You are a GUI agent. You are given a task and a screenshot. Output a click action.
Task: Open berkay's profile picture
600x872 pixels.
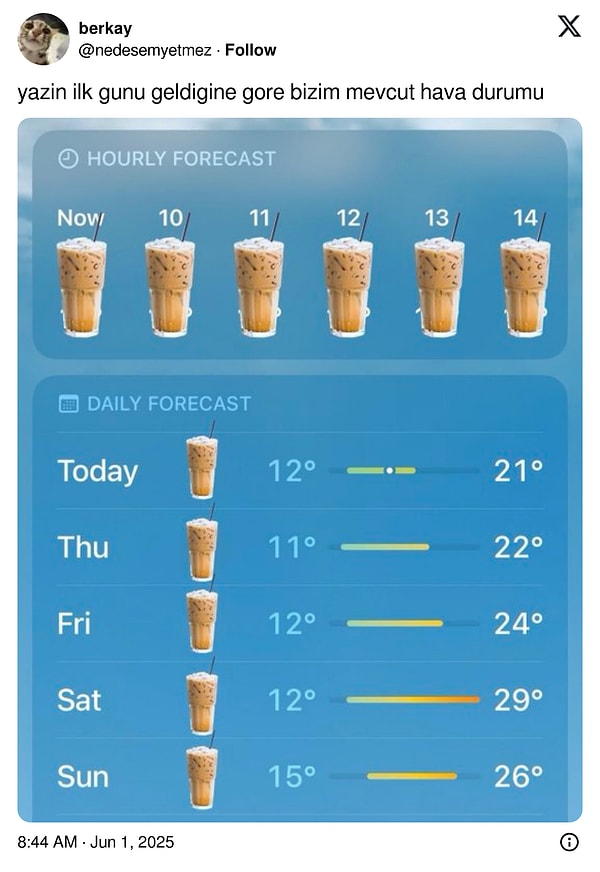tap(43, 39)
